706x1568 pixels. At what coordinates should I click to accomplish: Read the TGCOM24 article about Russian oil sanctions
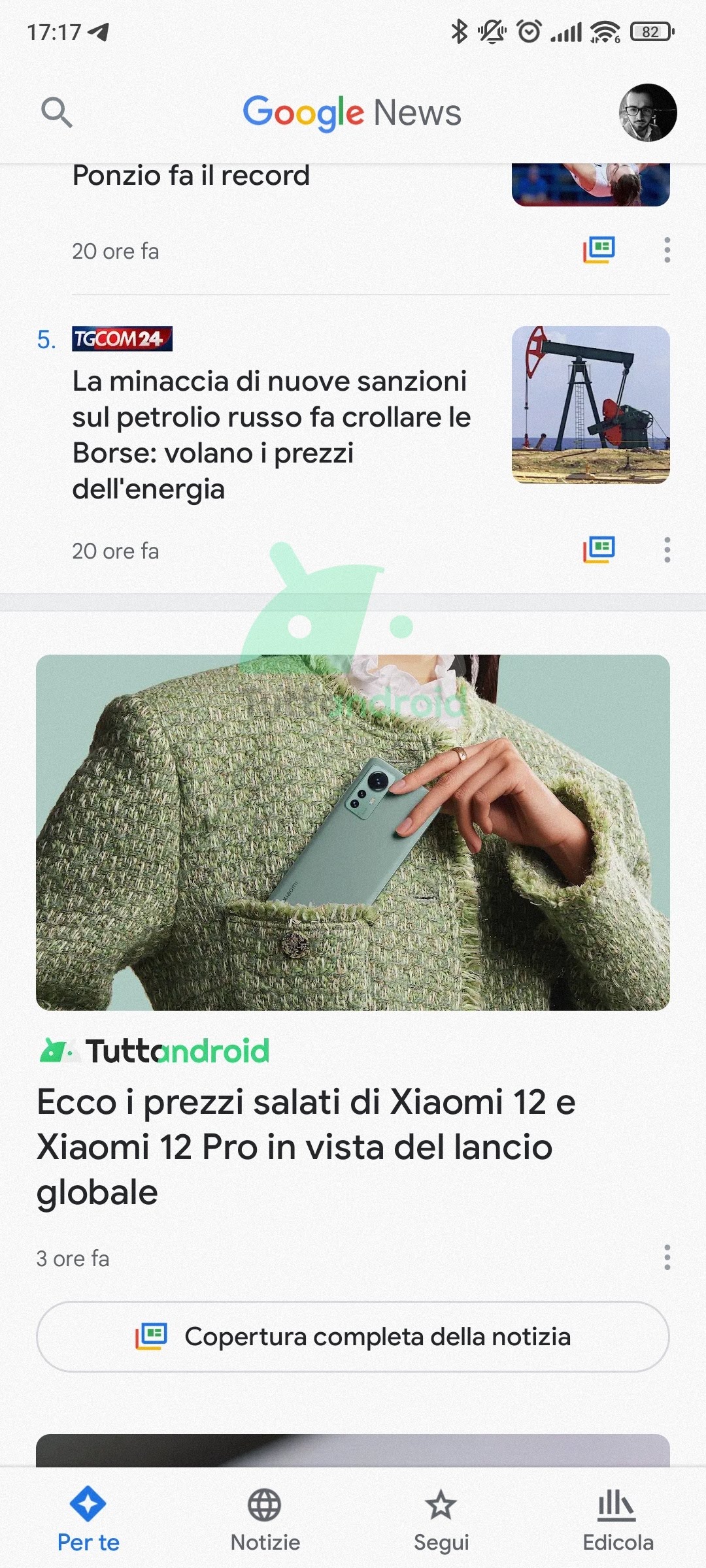tap(271, 434)
